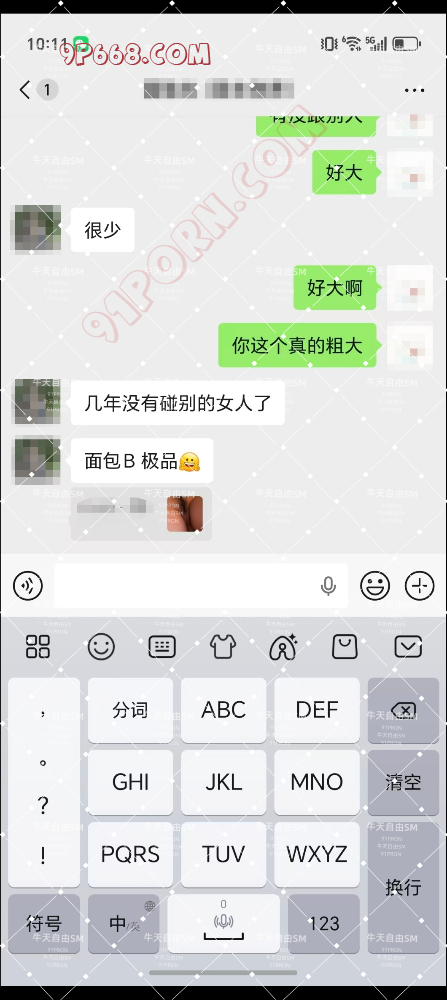The image size is (447, 1000).
Task: Tap the 分词 key
Action: coord(130,710)
